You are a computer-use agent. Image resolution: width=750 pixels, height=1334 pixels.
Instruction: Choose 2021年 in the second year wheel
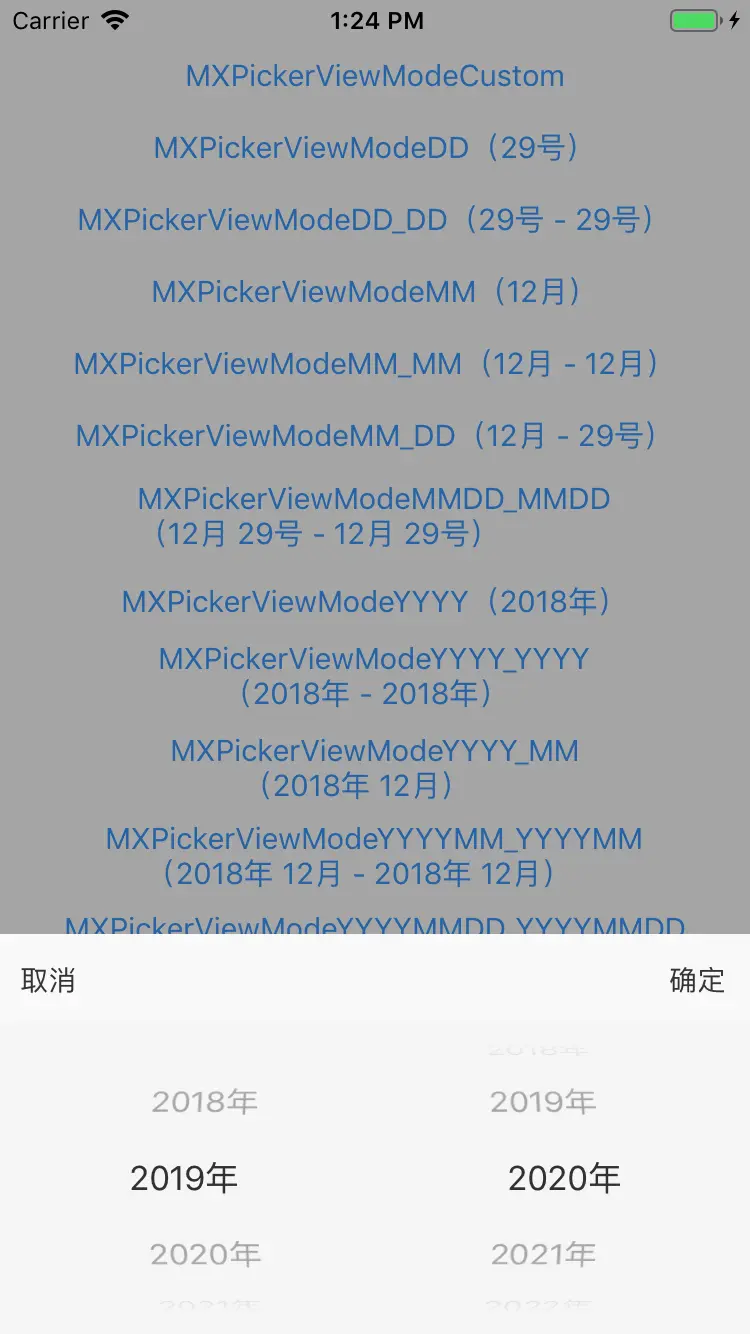tap(543, 1254)
